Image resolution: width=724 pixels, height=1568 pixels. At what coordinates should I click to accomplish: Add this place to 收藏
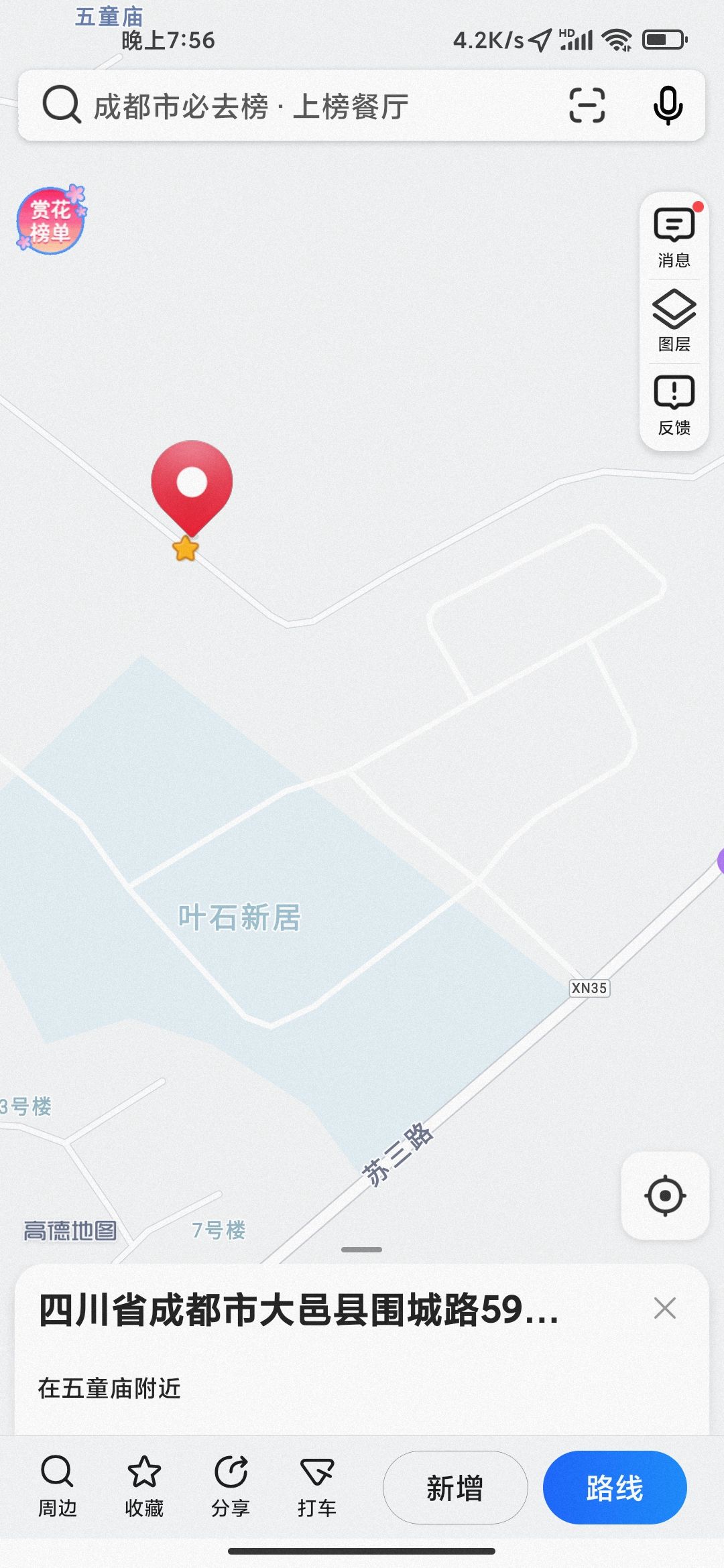[x=144, y=1486]
